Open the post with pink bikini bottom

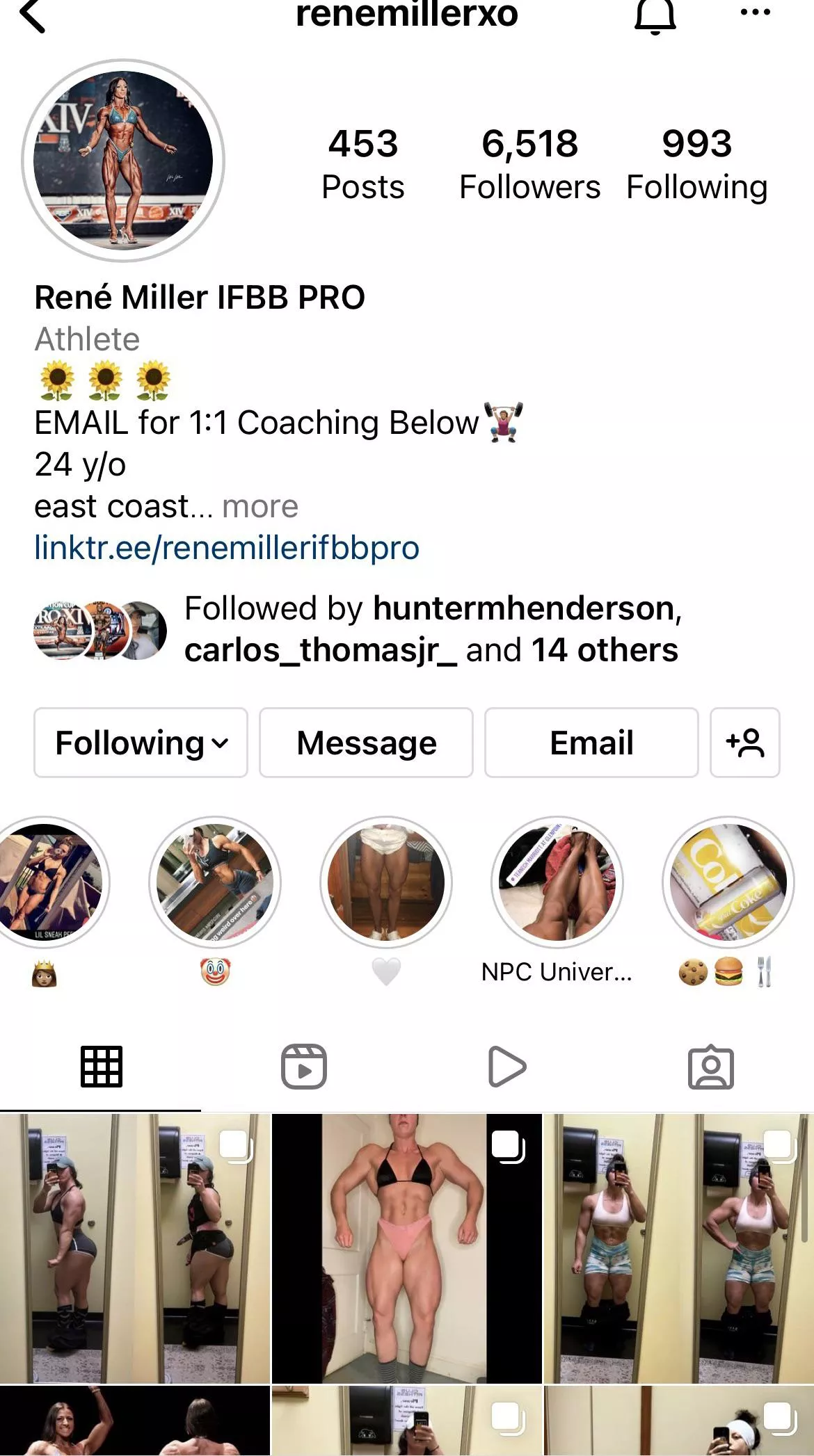407,1248
